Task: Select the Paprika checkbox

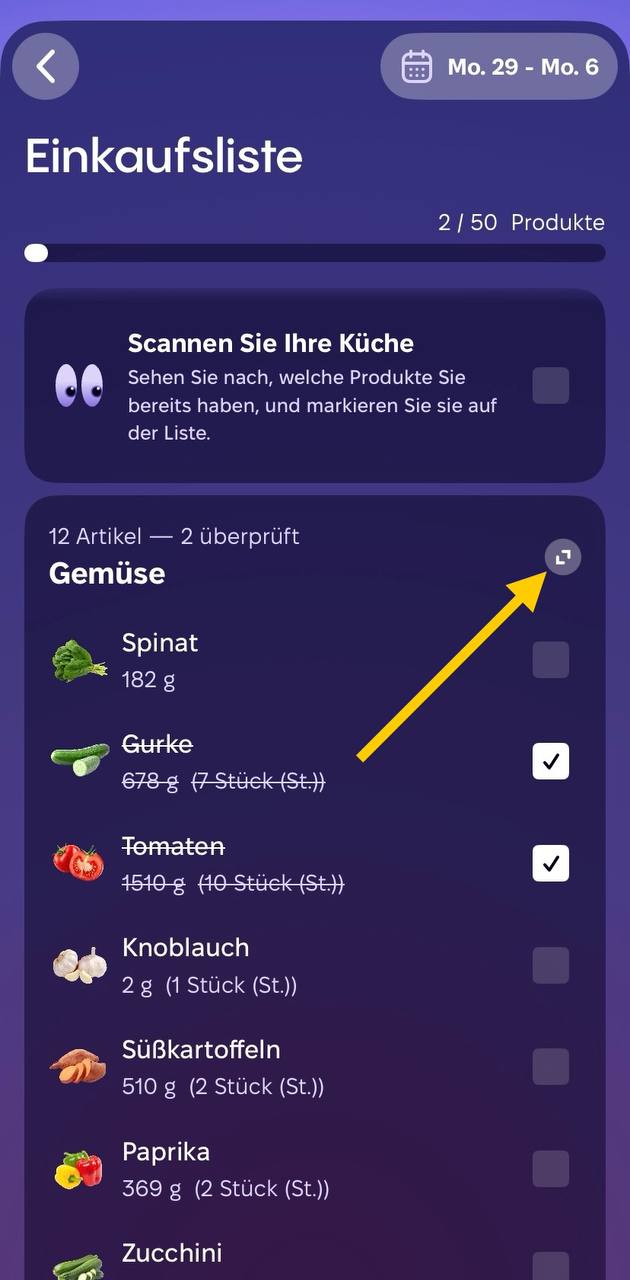Action: click(551, 1168)
